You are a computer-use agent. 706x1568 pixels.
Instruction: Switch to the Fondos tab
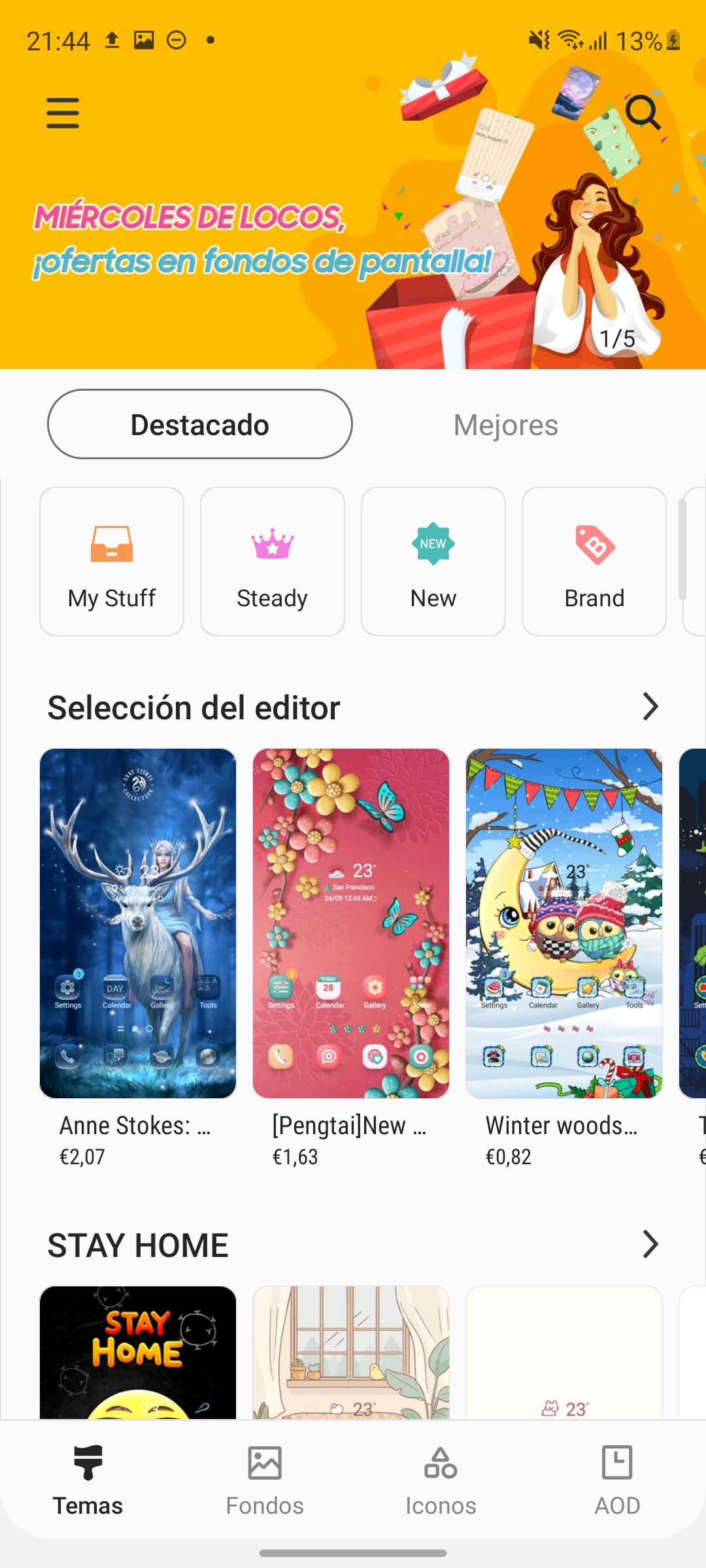pyautogui.click(x=265, y=1480)
